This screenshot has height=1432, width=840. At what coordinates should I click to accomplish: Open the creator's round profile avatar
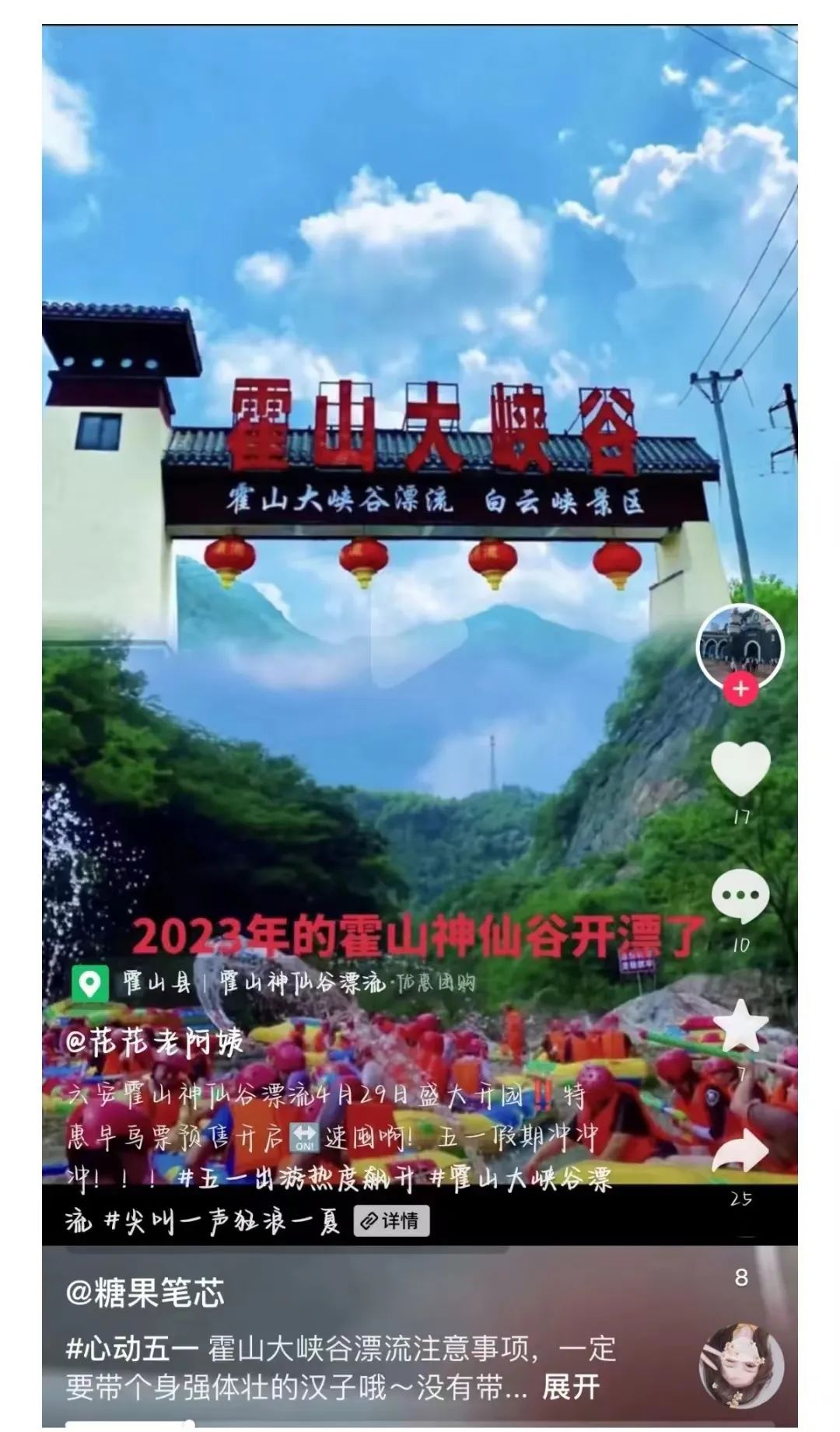tap(740, 646)
